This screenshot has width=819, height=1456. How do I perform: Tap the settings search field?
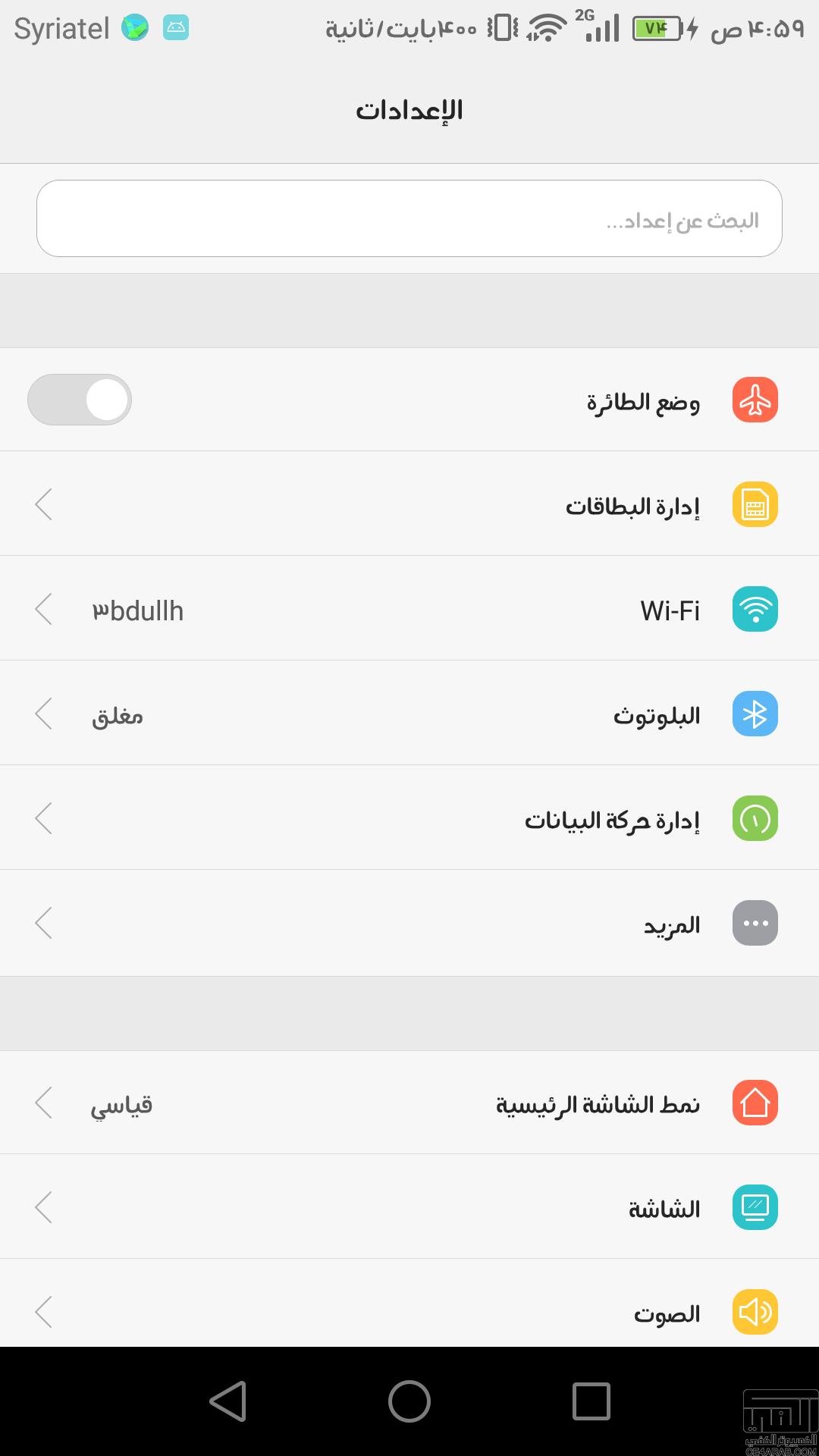point(409,218)
